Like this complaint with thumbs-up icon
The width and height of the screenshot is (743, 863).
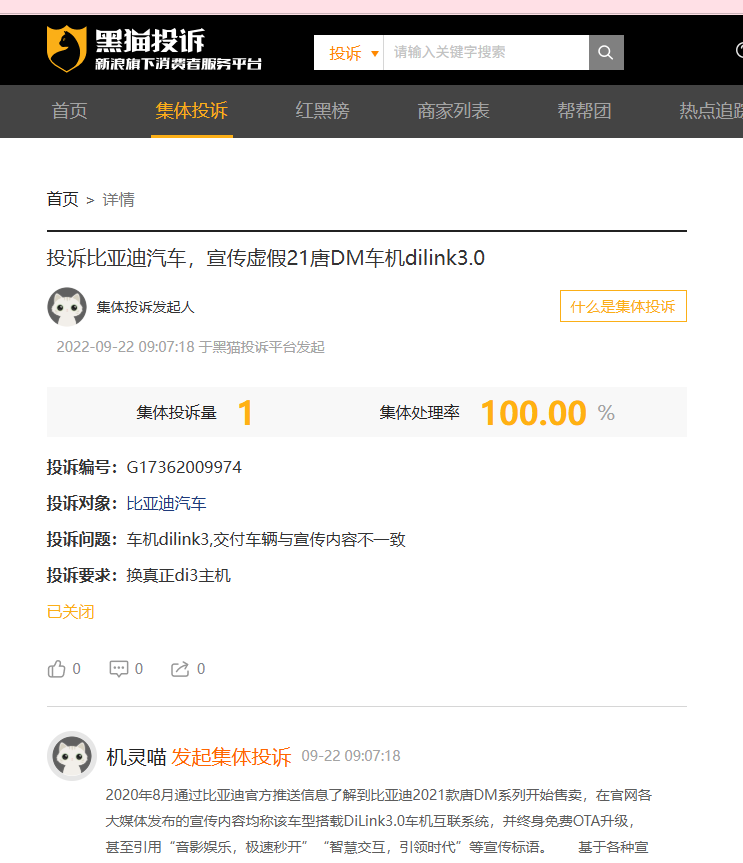[57, 669]
